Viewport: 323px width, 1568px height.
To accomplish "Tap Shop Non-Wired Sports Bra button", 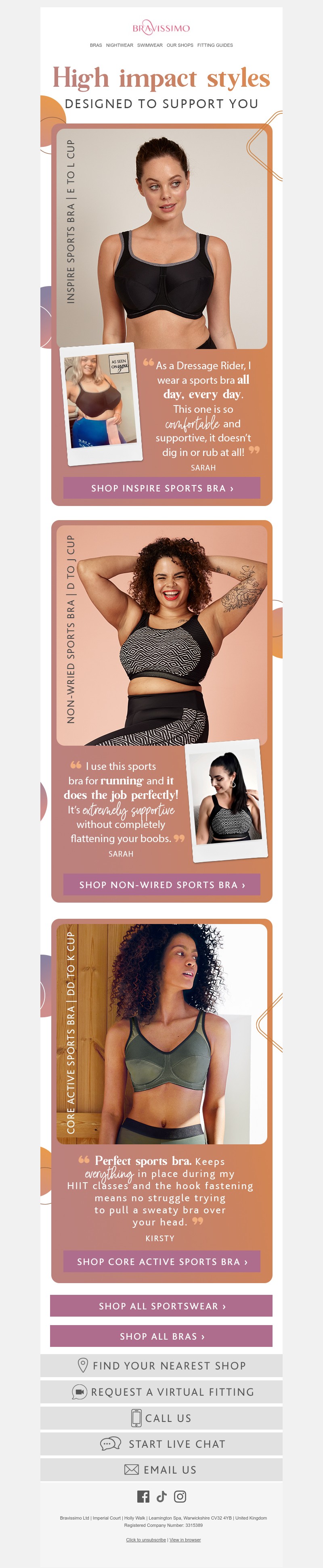I will (161, 884).
